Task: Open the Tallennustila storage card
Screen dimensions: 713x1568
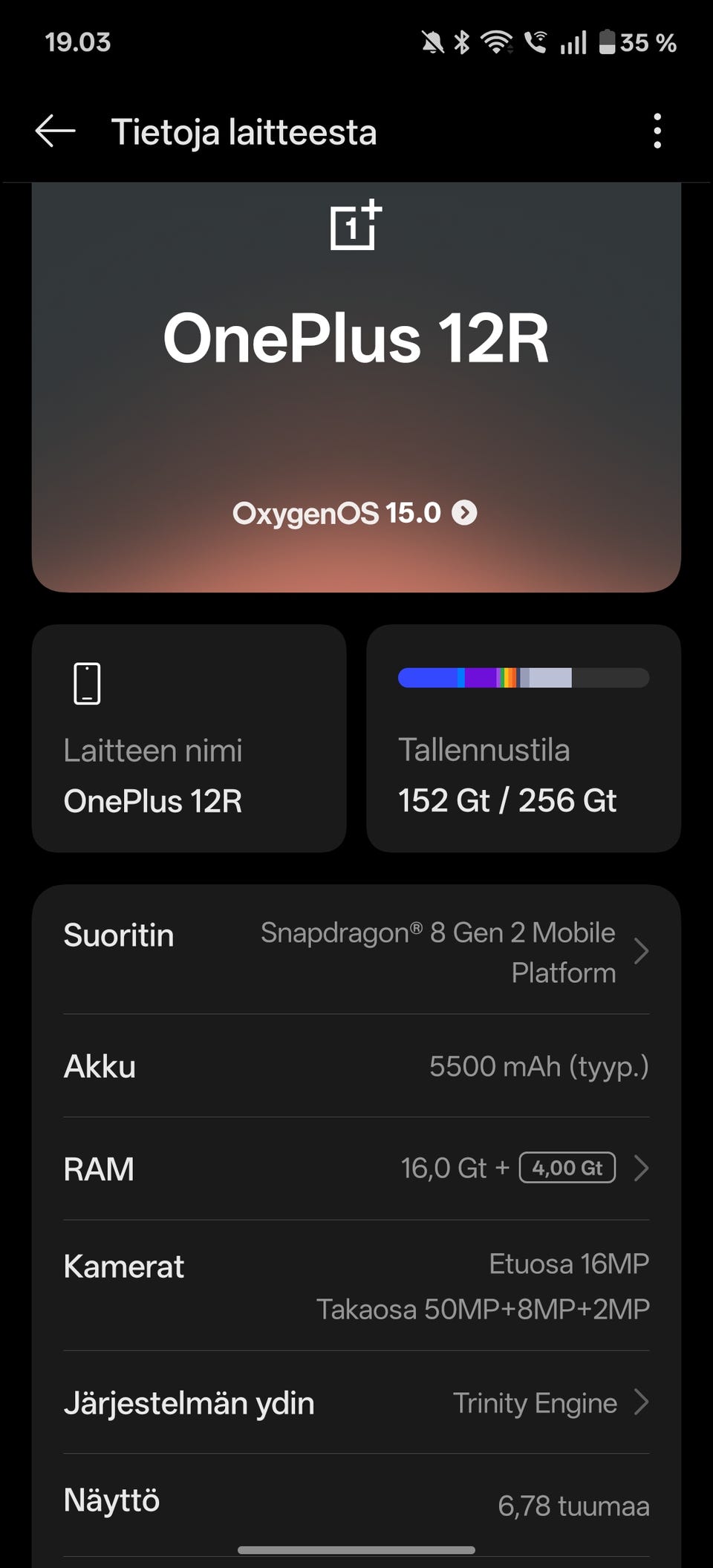Action: pyautogui.click(x=524, y=738)
